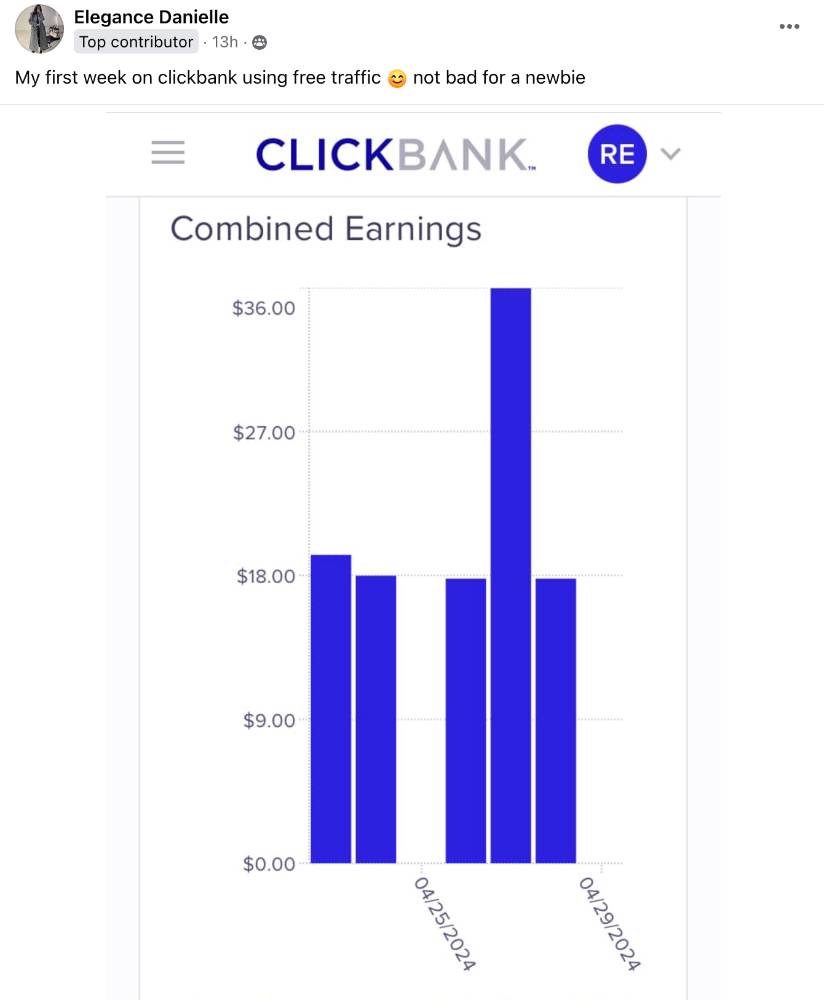
Task: Open the post's three-dot options menu
Action: coord(789,27)
